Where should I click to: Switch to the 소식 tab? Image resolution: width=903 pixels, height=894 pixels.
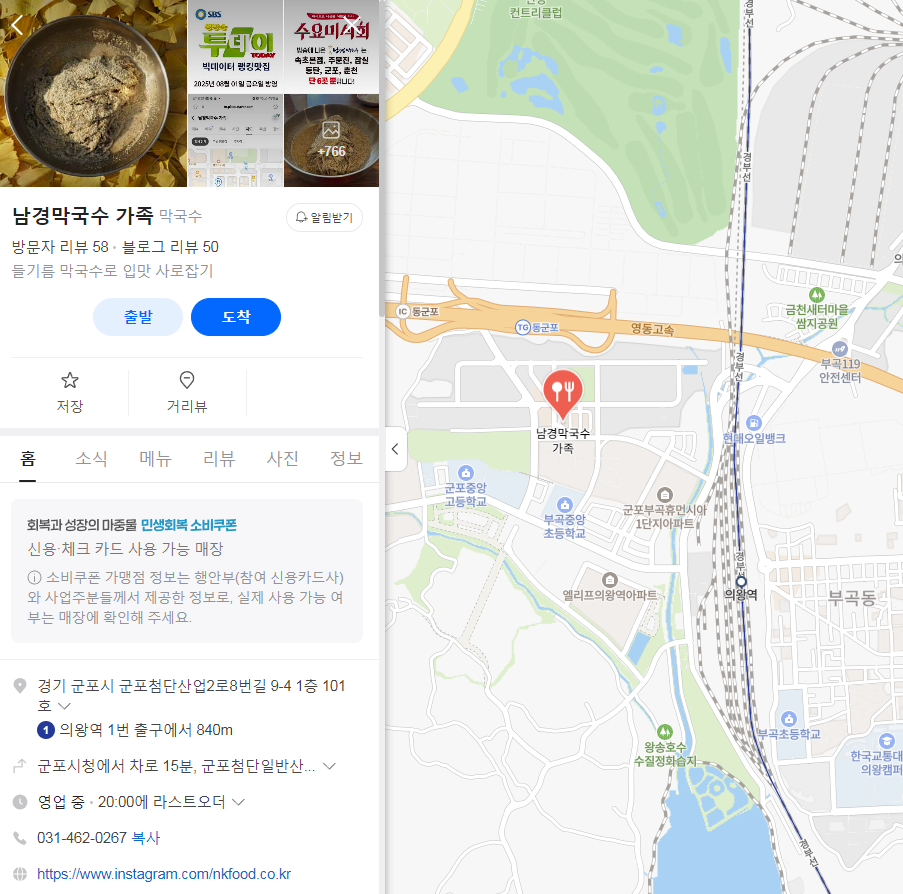(91, 459)
